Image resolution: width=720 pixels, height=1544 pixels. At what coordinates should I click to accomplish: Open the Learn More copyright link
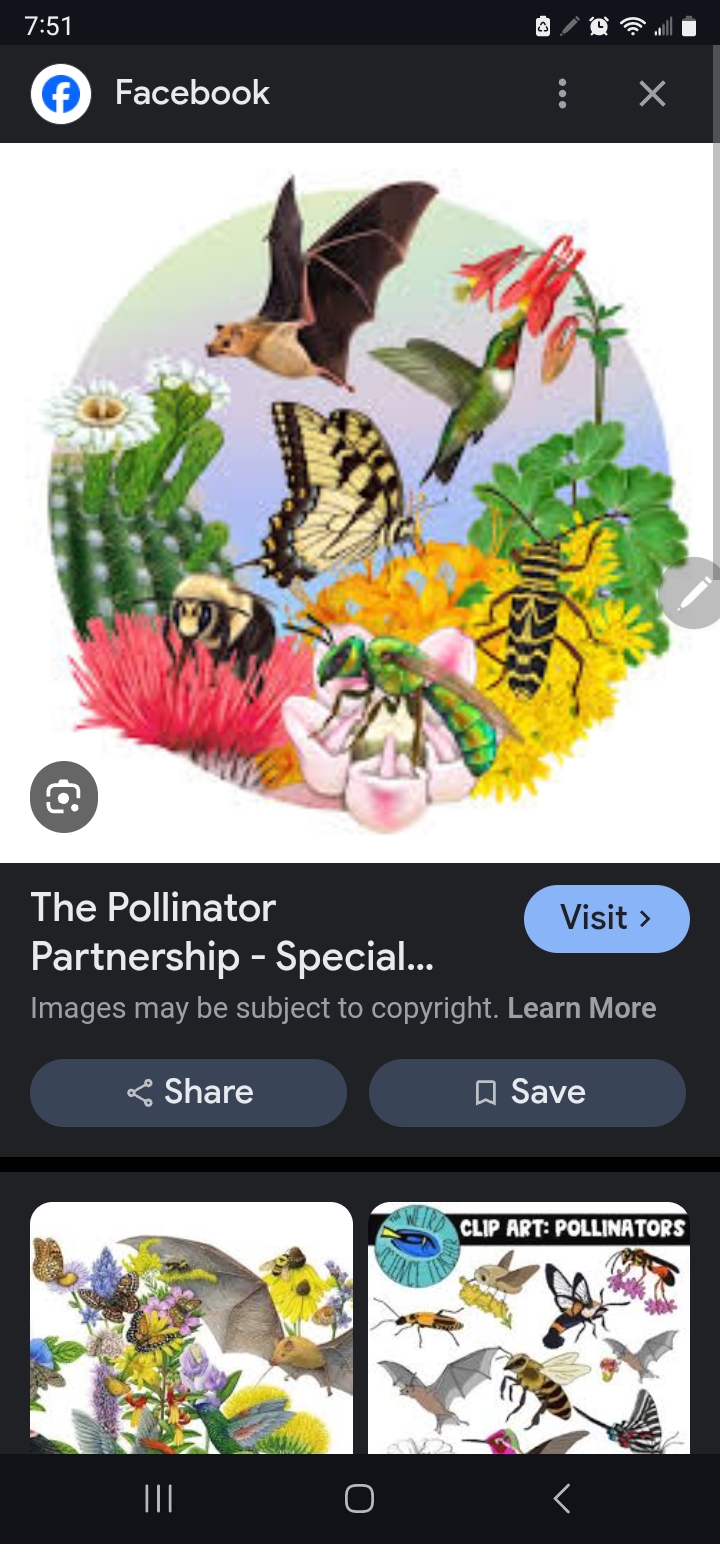point(581,1008)
